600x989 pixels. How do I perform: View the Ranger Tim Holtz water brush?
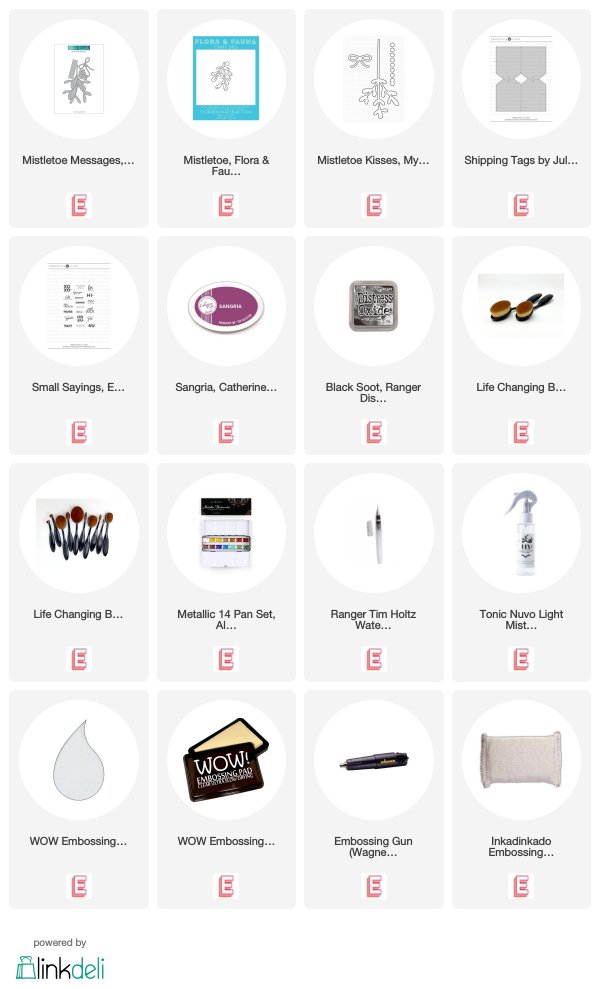coord(374,572)
